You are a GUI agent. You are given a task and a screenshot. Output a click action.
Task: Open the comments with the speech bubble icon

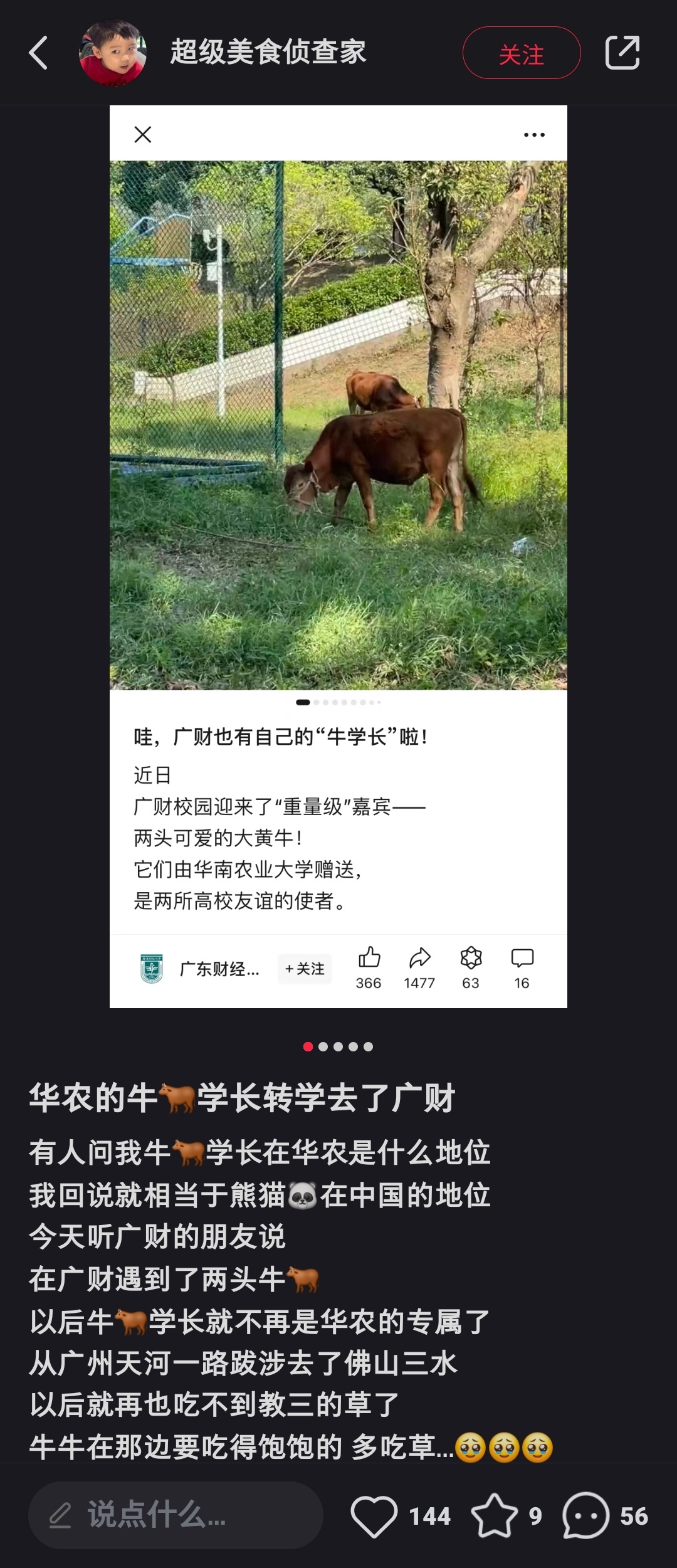point(586,1516)
